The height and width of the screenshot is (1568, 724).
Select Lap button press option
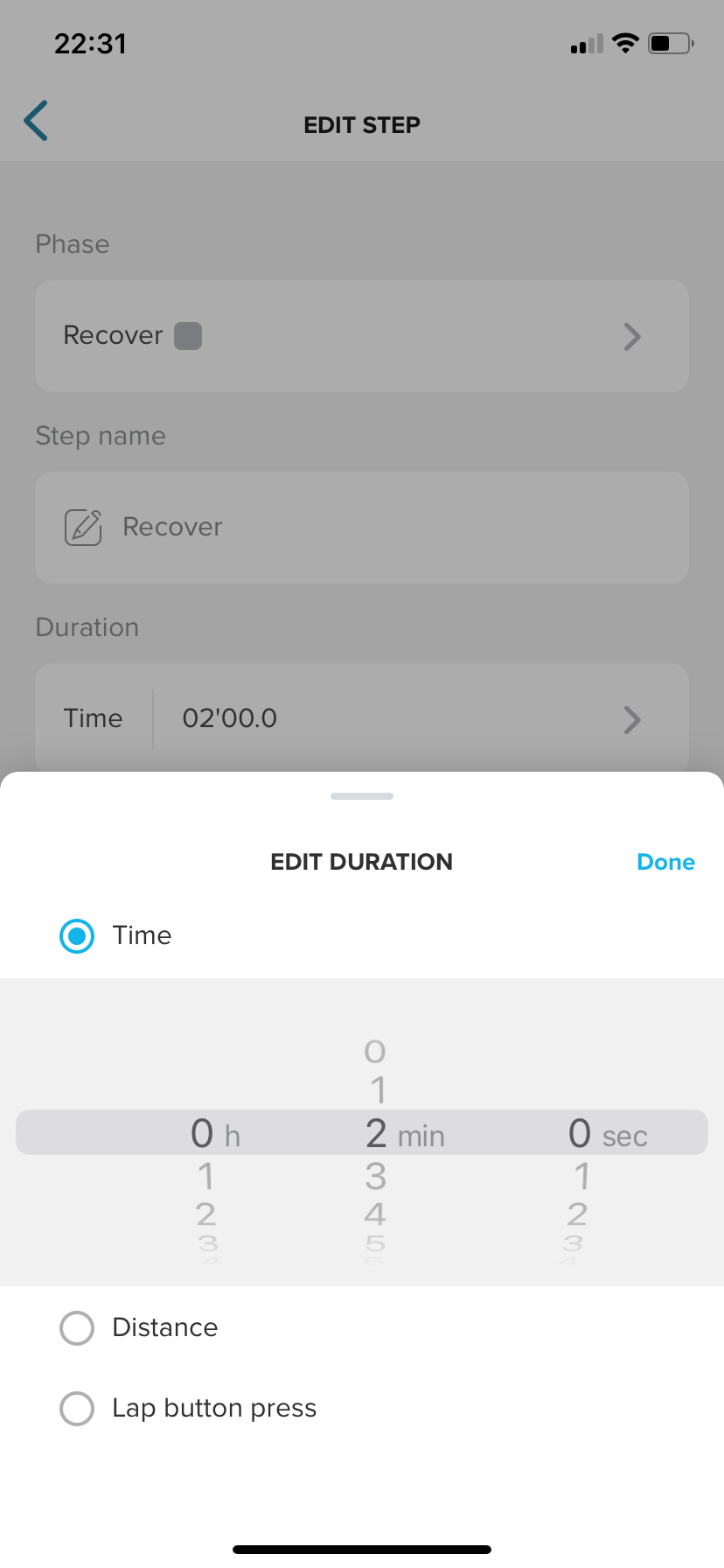point(77,1408)
